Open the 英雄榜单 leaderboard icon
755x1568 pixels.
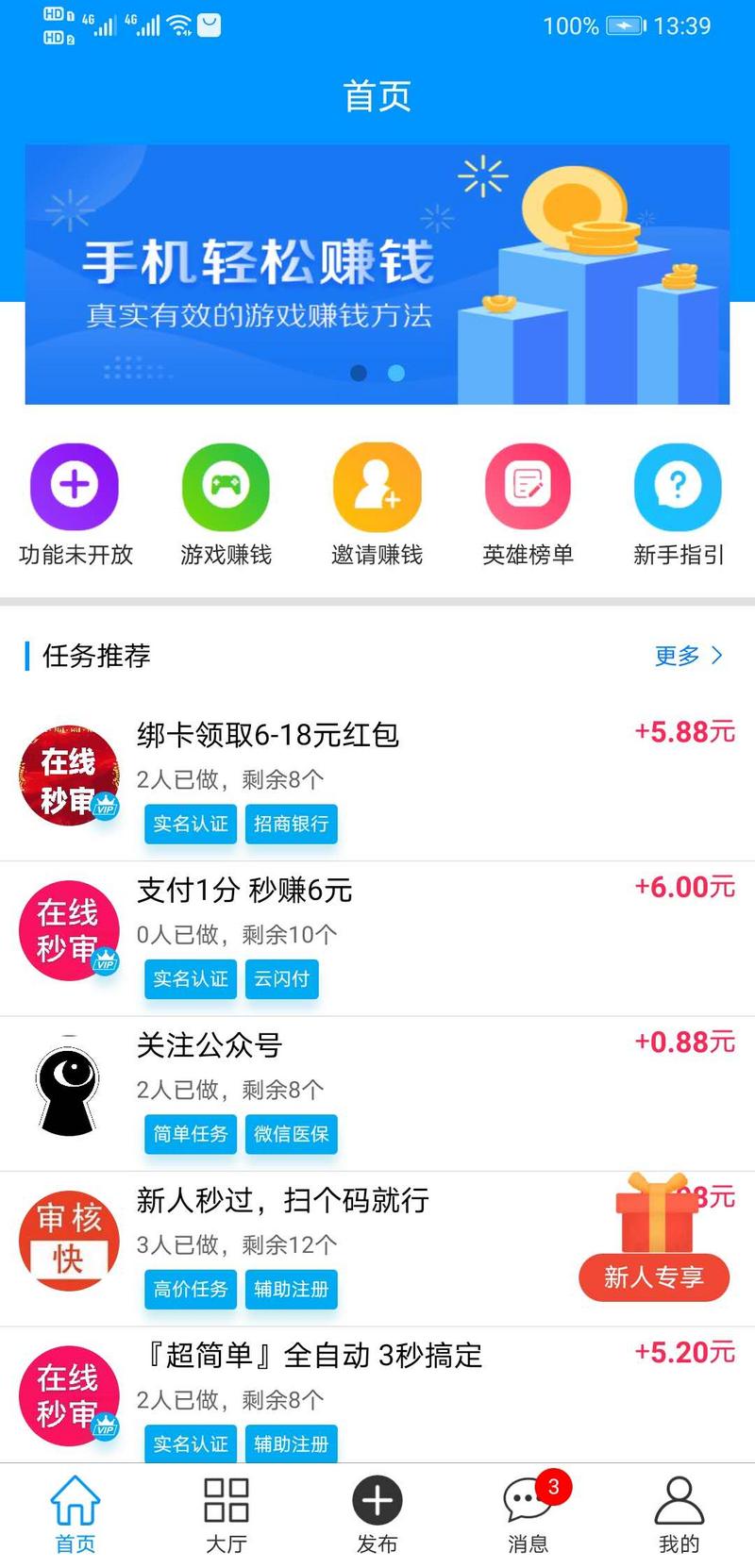tap(527, 486)
